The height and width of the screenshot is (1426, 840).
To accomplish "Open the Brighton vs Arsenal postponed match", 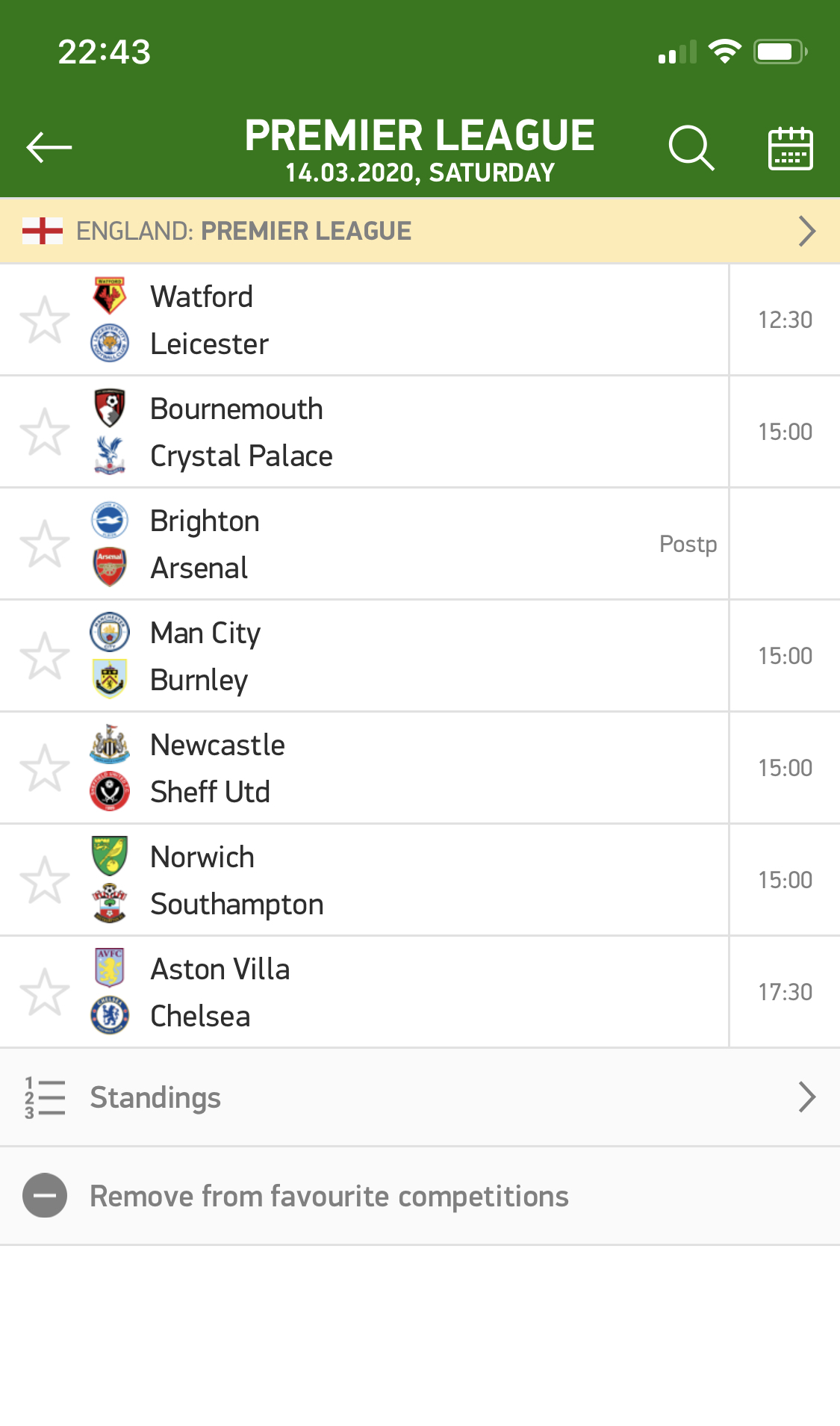I will point(420,544).
